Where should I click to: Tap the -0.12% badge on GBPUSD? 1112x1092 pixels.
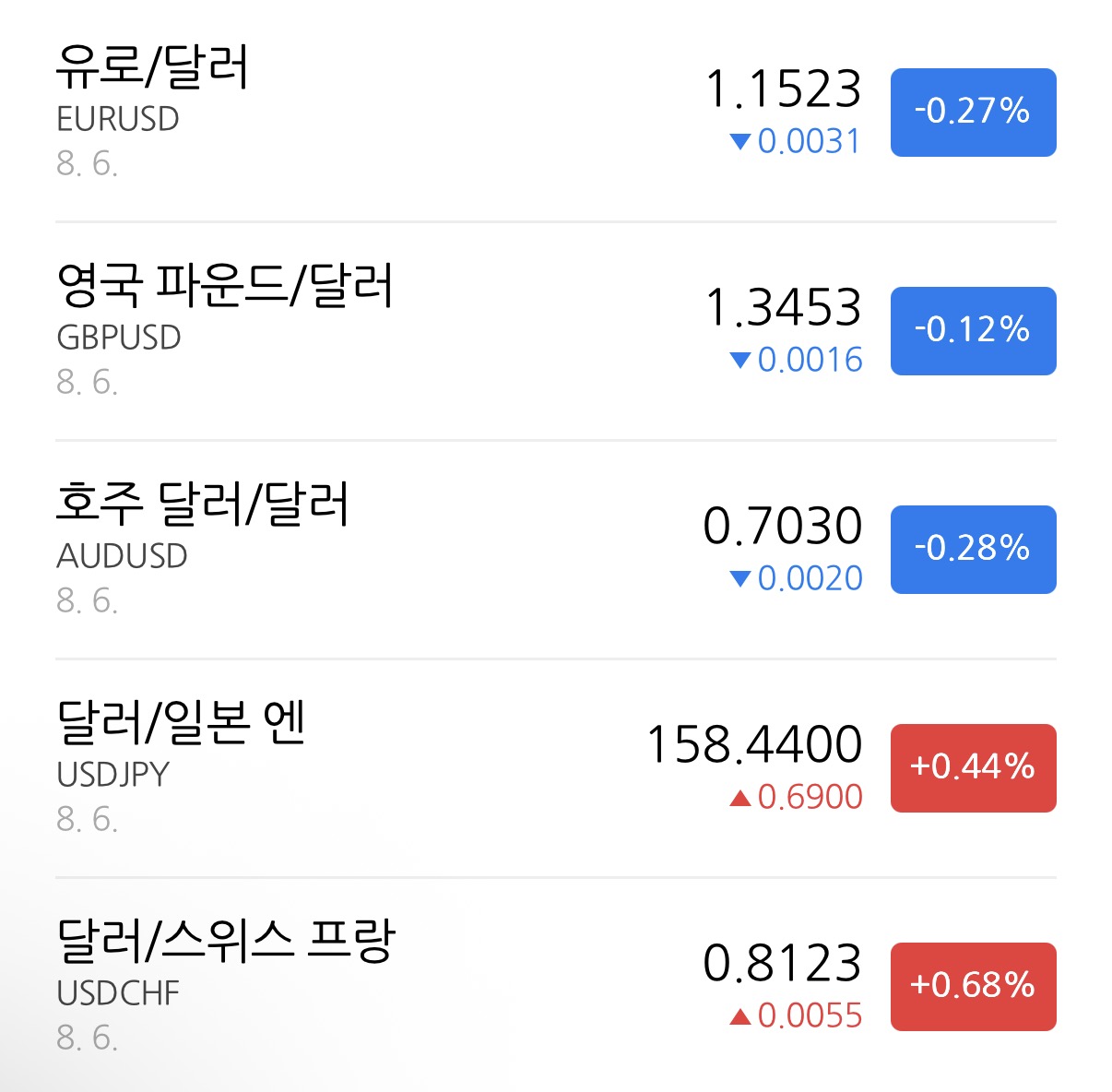tap(973, 331)
